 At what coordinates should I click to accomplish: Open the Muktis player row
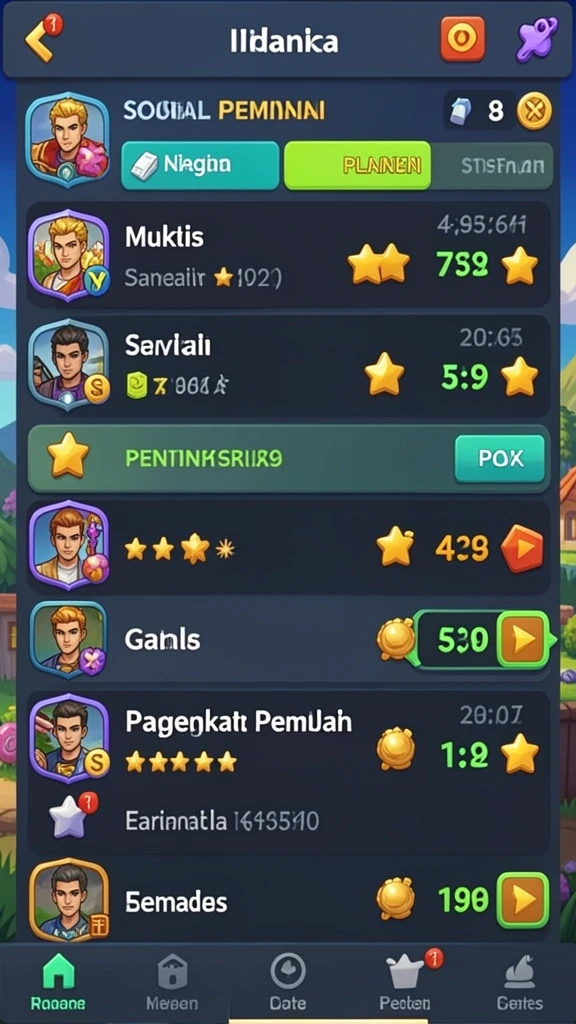click(288, 255)
